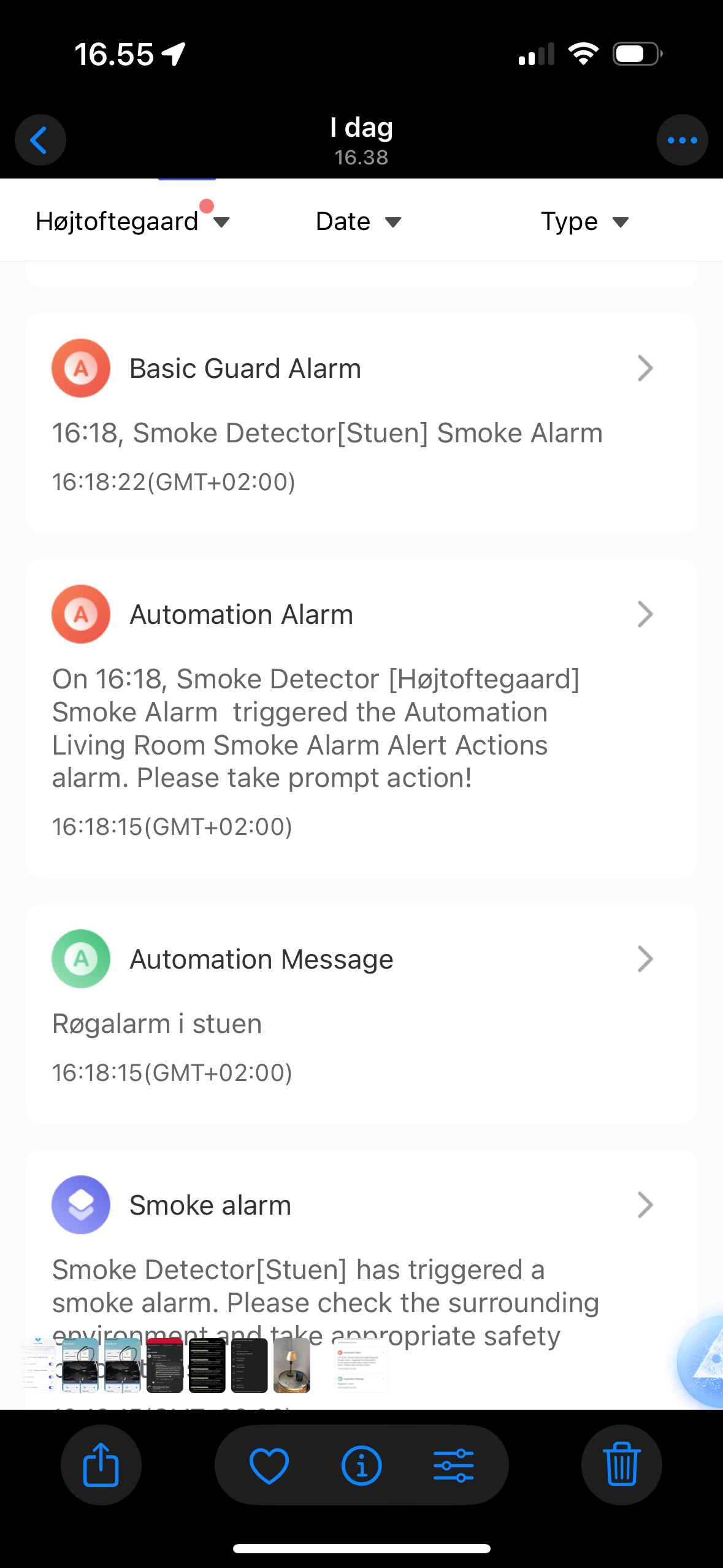Jump to the toggle settings screenshot thumbnail
723x1568 pixels.
tap(38, 1366)
